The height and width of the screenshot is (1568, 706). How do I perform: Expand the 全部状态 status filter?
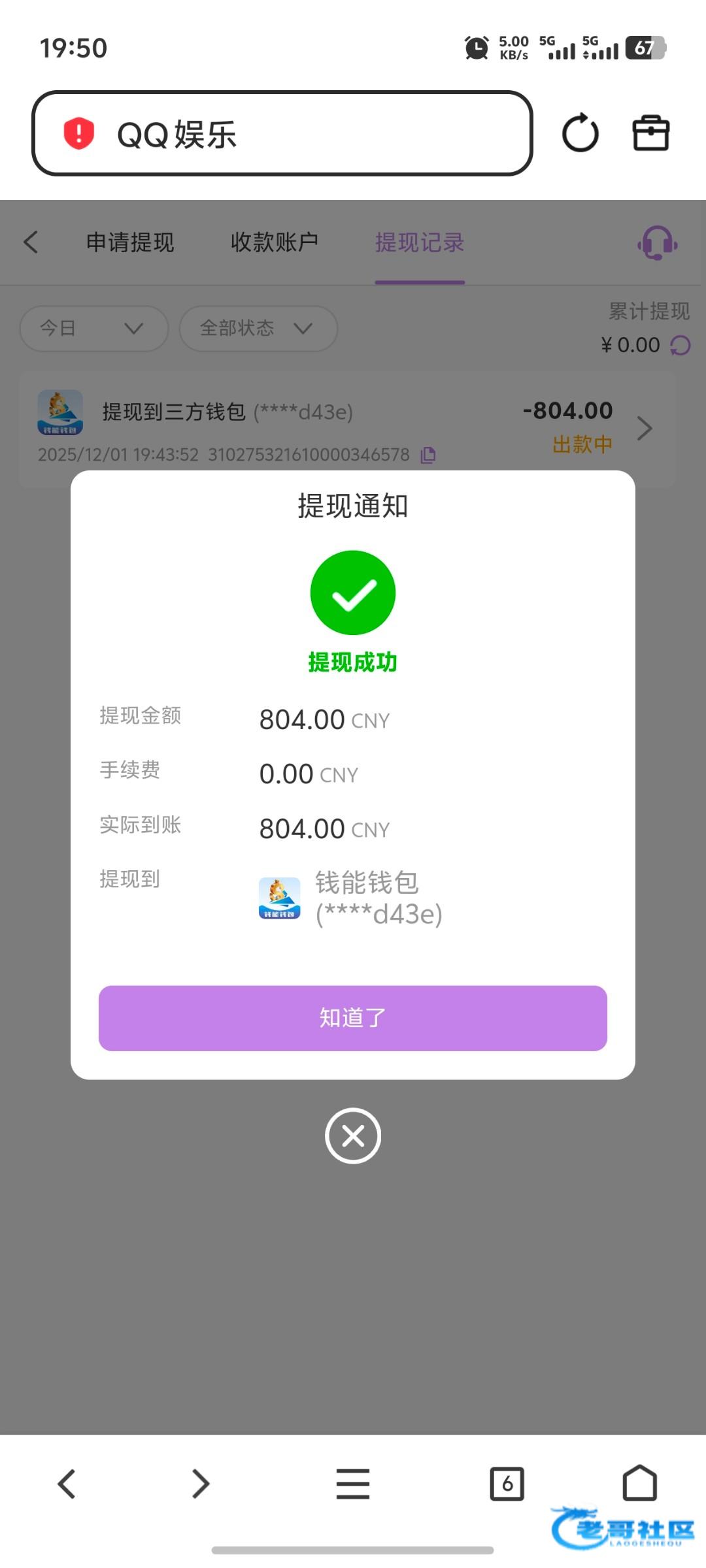pyautogui.click(x=258, y=328)
